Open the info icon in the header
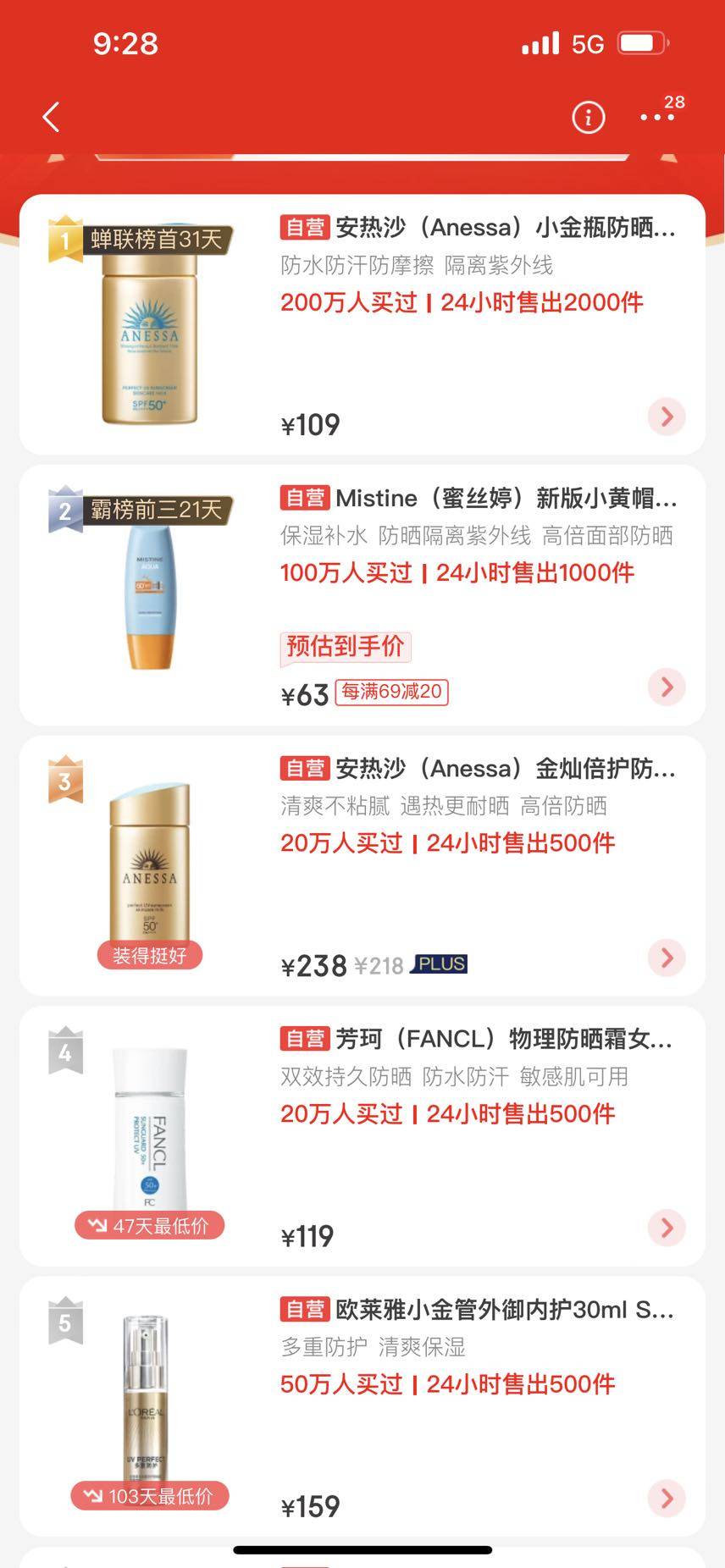 point(589,117)
